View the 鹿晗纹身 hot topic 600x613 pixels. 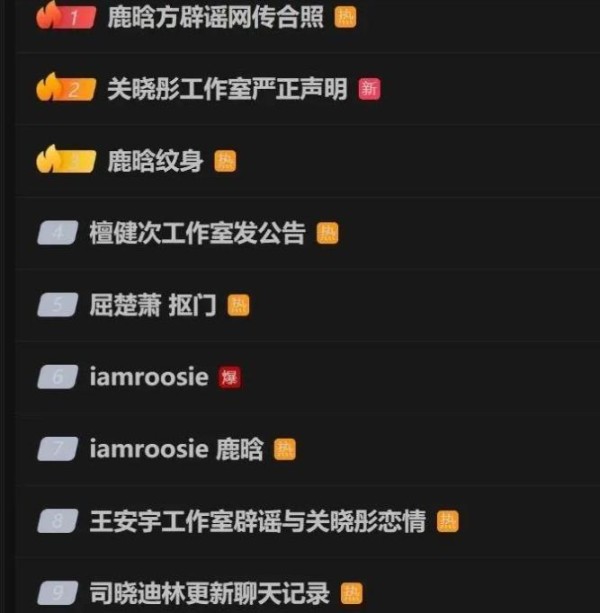155,161
